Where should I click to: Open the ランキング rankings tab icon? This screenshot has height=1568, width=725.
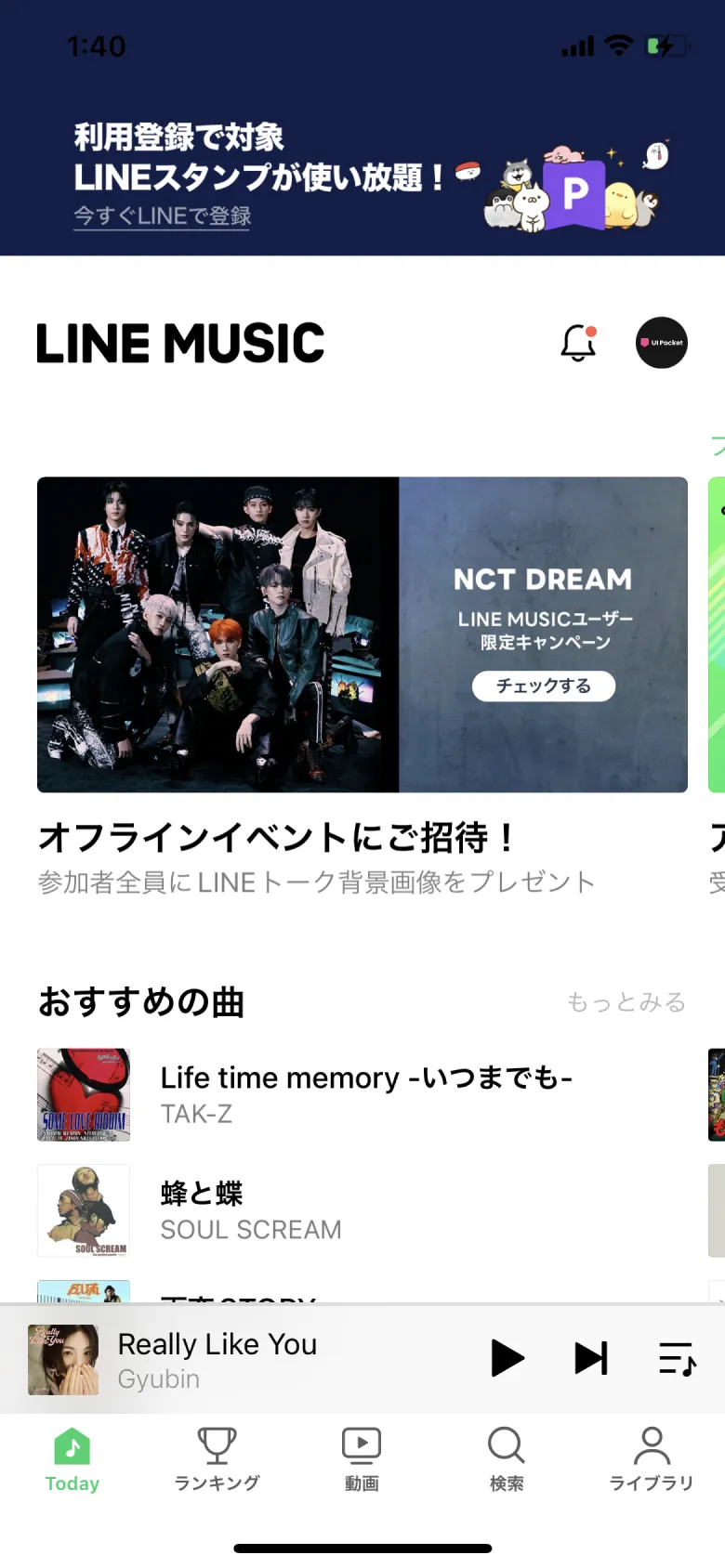pos(216,1444)
